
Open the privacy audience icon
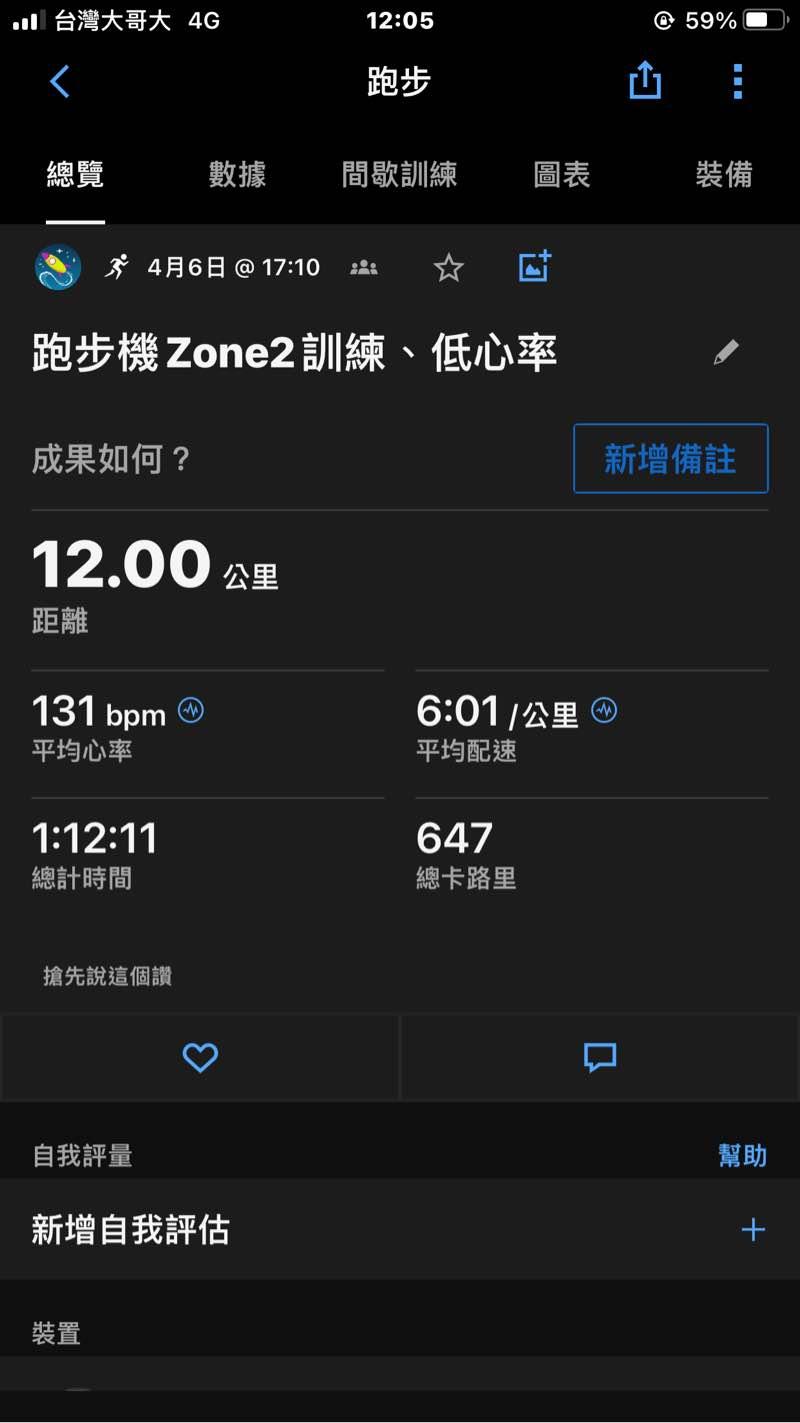point(364,268)
